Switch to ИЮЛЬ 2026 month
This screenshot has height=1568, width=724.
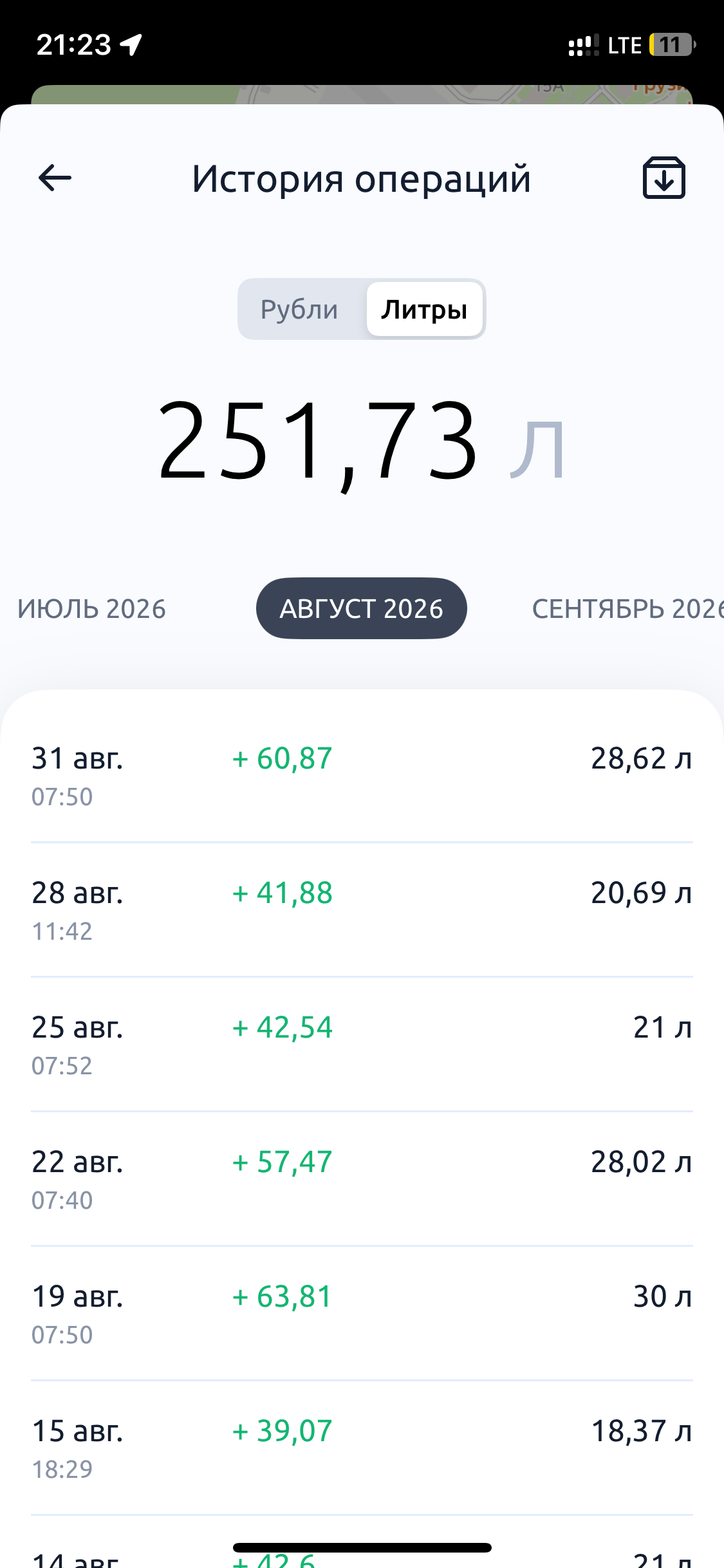(x=91, y=608)
